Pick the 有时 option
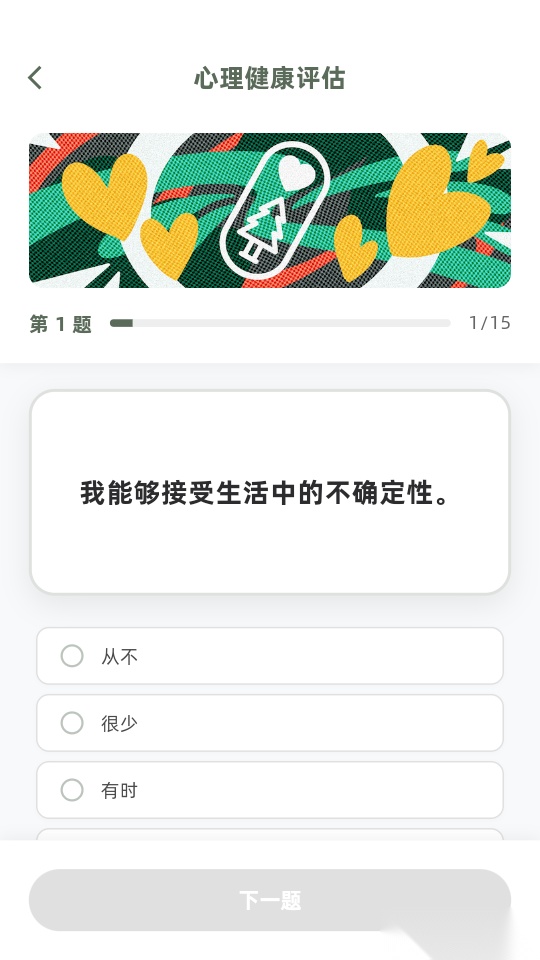This screenshot has width=540, height=960. (270, 790)
